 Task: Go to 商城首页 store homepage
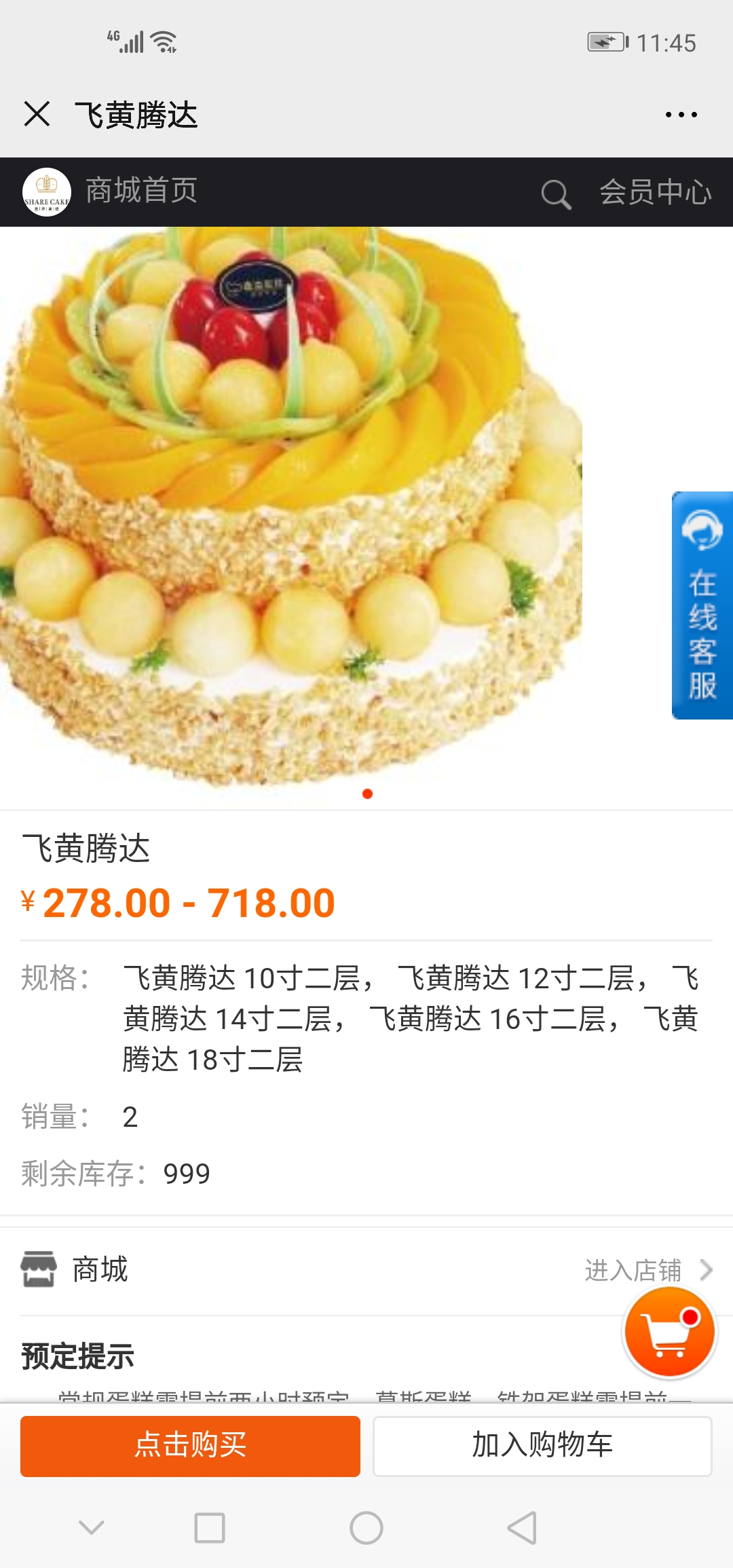(141, 191)
